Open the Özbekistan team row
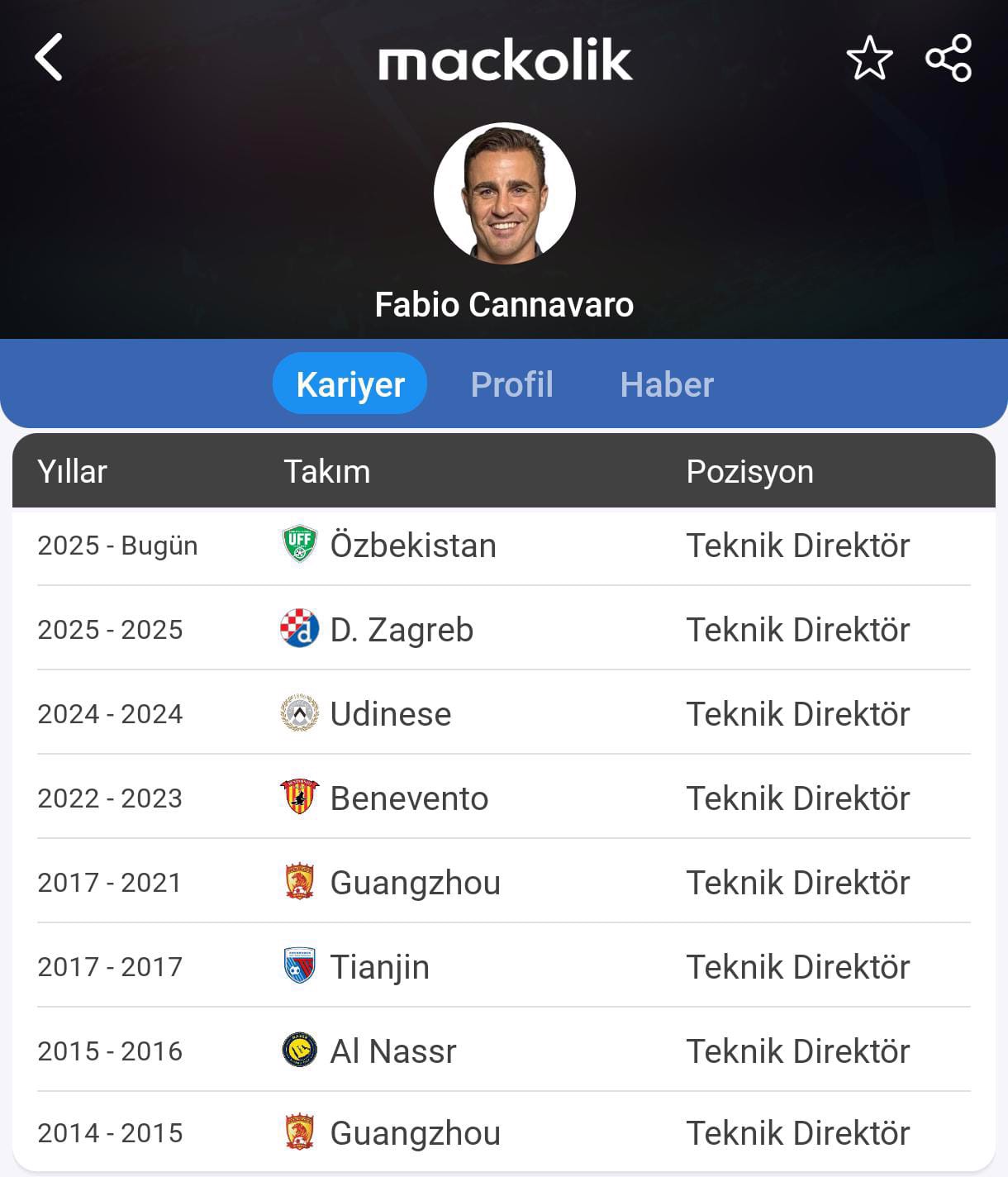Image resolution: width=1008 pixels, height=1177 pixels. pyautogui.click(x=413, y=546)
